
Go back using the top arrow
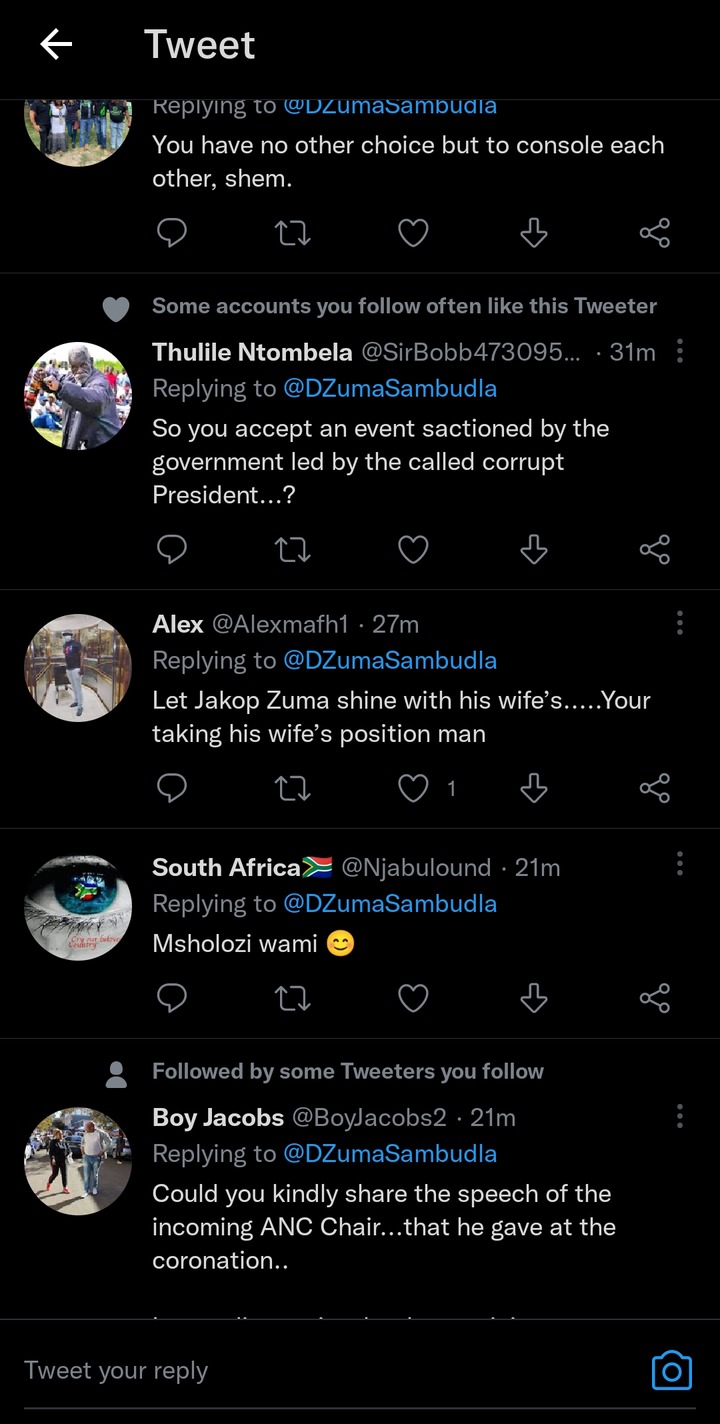tap(56, 45)
